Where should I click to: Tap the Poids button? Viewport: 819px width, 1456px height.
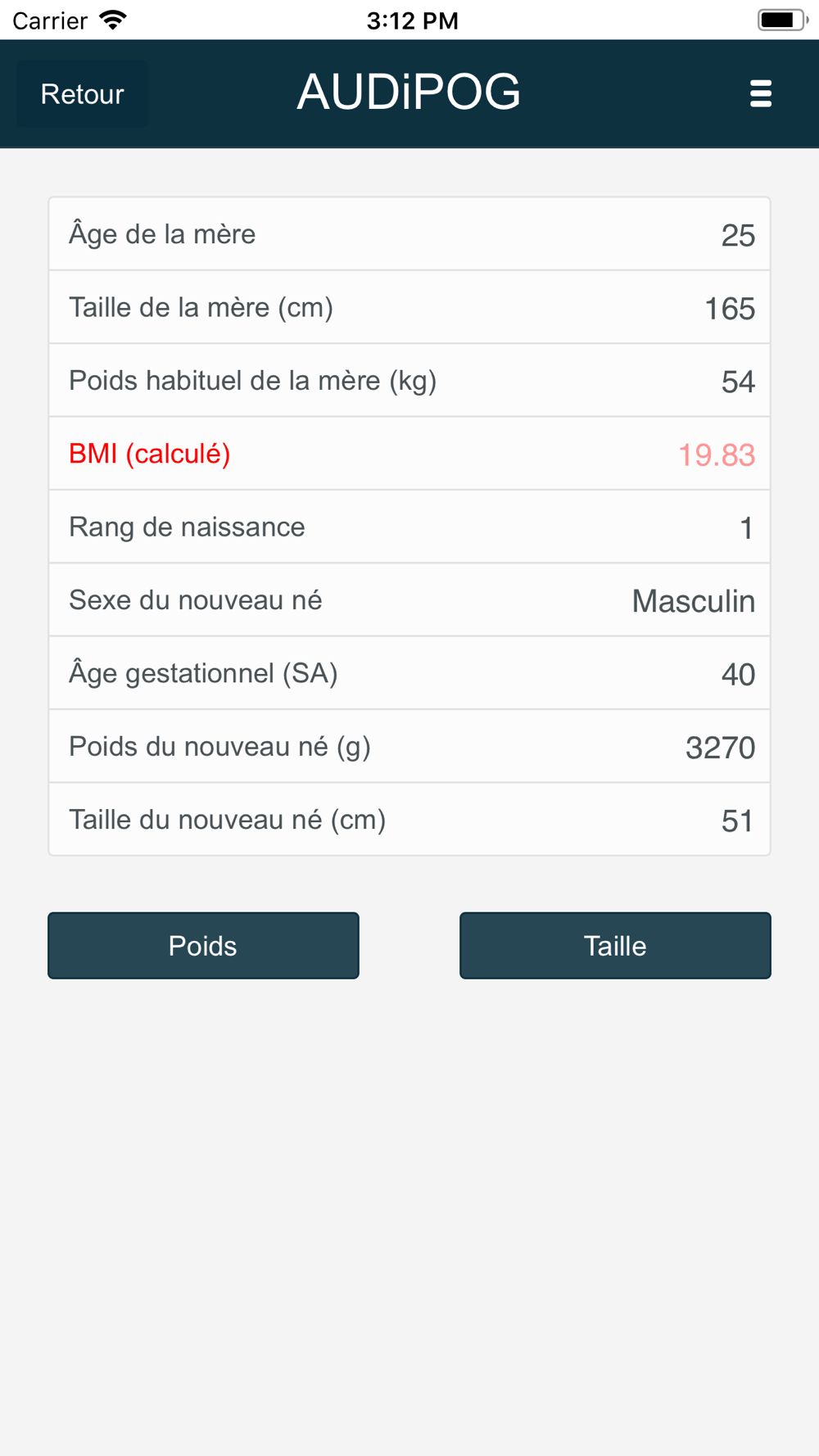(203, 946)
